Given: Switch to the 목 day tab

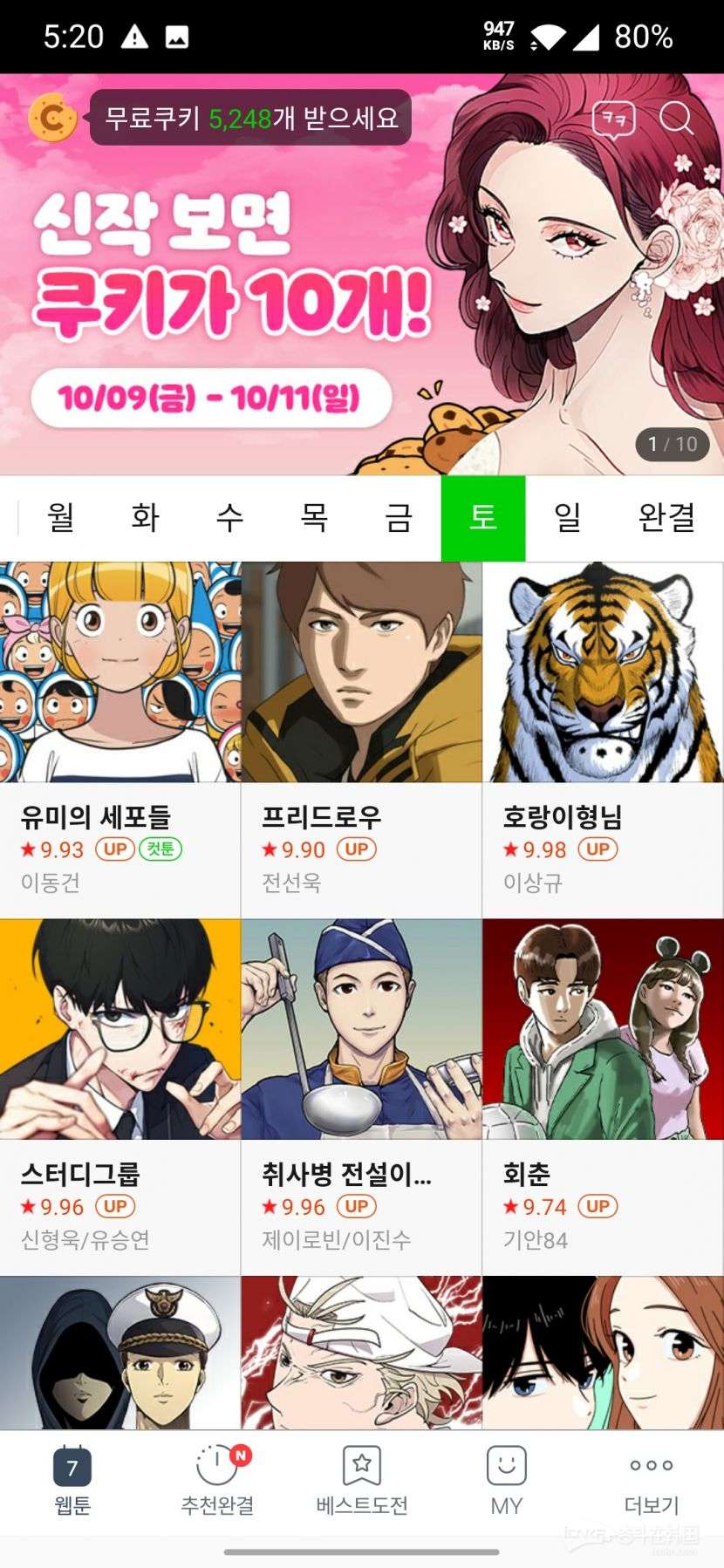Looking at the screenshot, I should click(x=314, y=518).
